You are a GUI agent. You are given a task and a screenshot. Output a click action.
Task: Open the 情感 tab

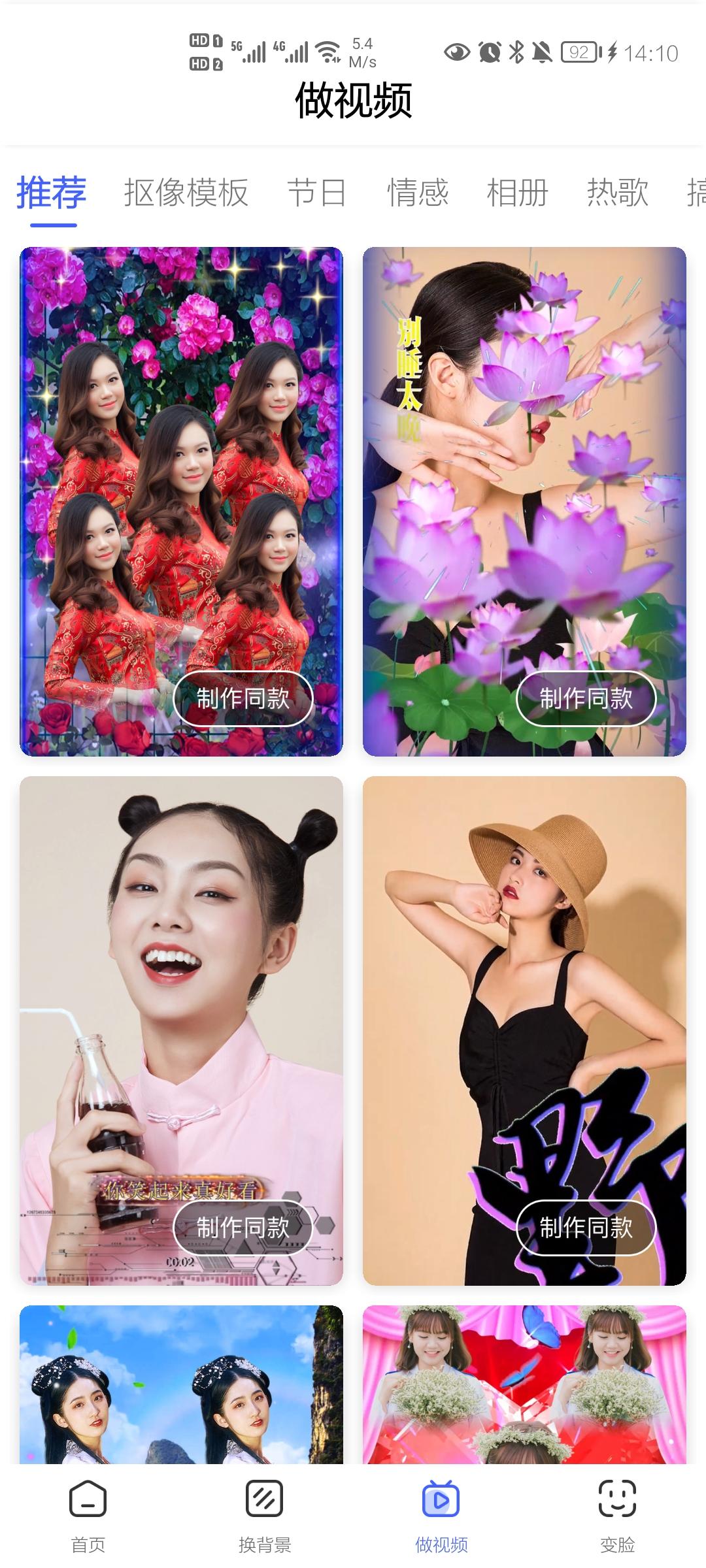click(x=417, y=193)
